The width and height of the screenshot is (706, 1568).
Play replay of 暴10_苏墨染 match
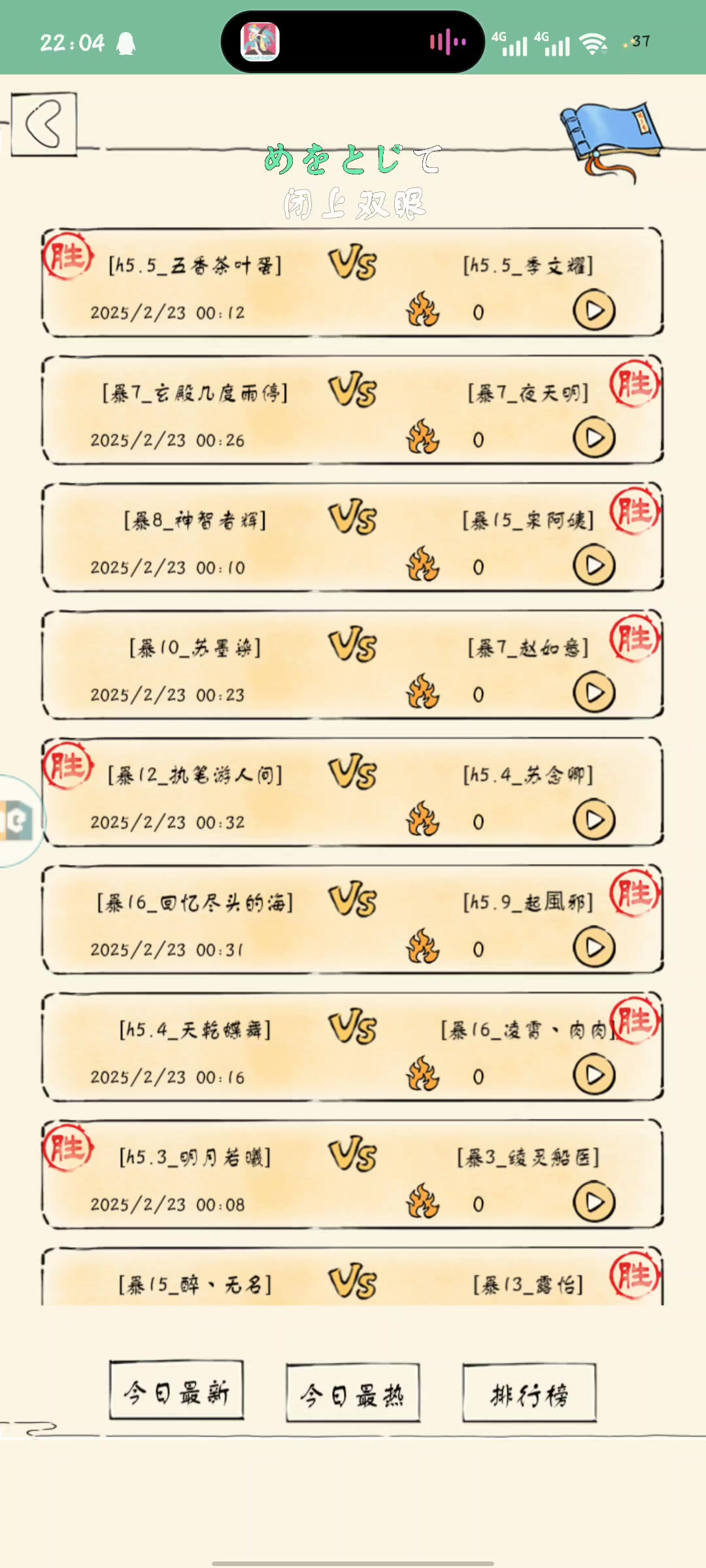click(x=594, y=693)
